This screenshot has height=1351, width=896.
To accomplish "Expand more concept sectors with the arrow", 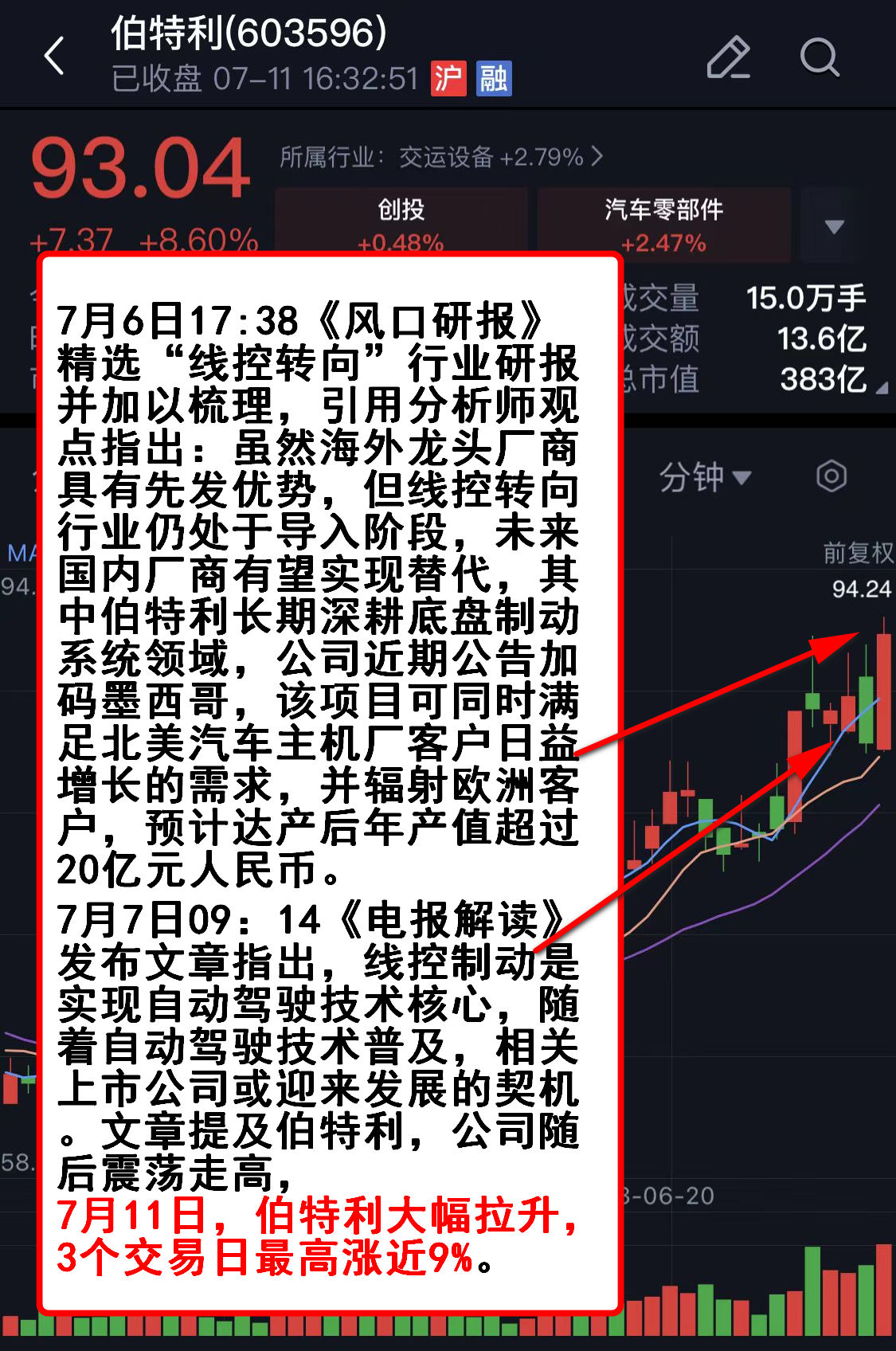I will pos(834,227).
